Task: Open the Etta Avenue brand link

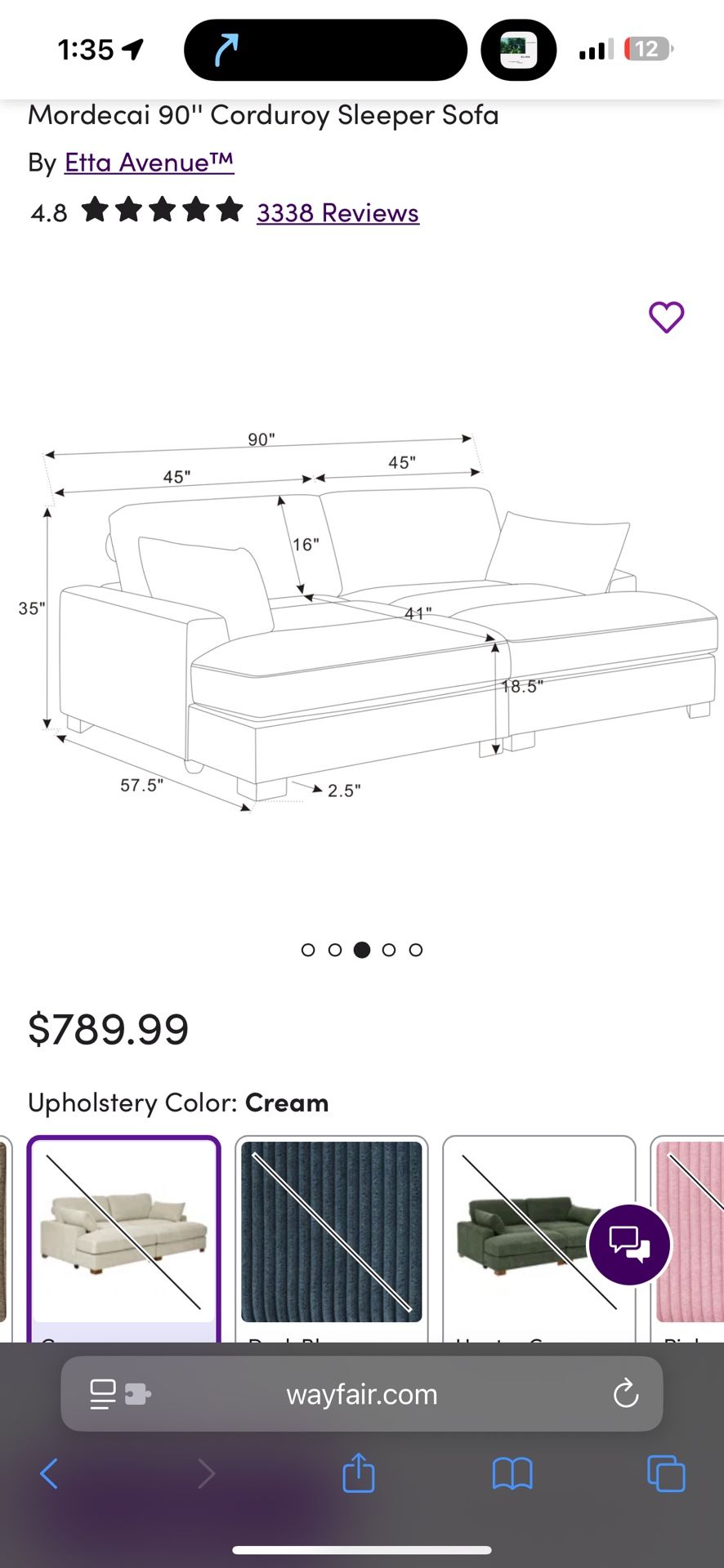Action: [149, 163]
